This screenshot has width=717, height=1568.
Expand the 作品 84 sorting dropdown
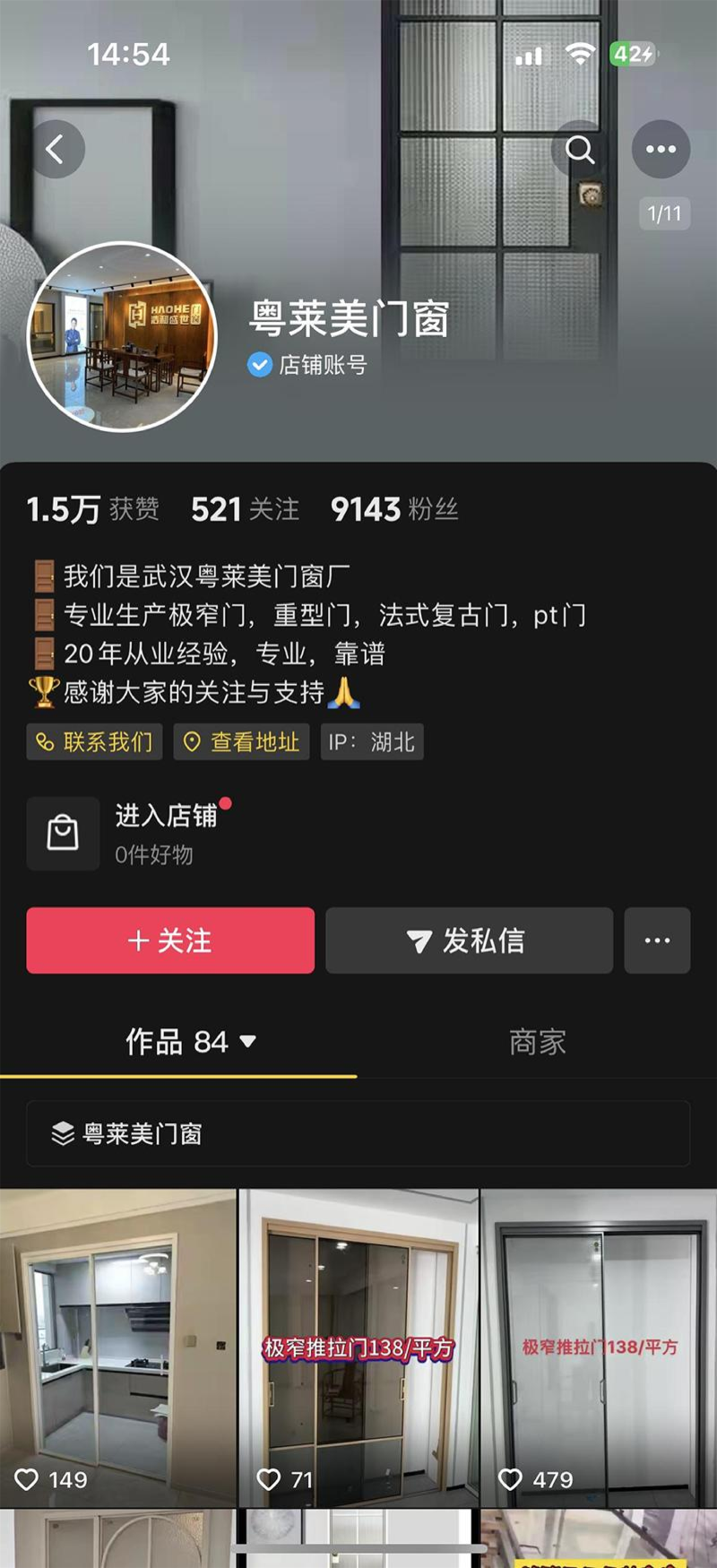pyautogui.click(x=247, y=1042)
